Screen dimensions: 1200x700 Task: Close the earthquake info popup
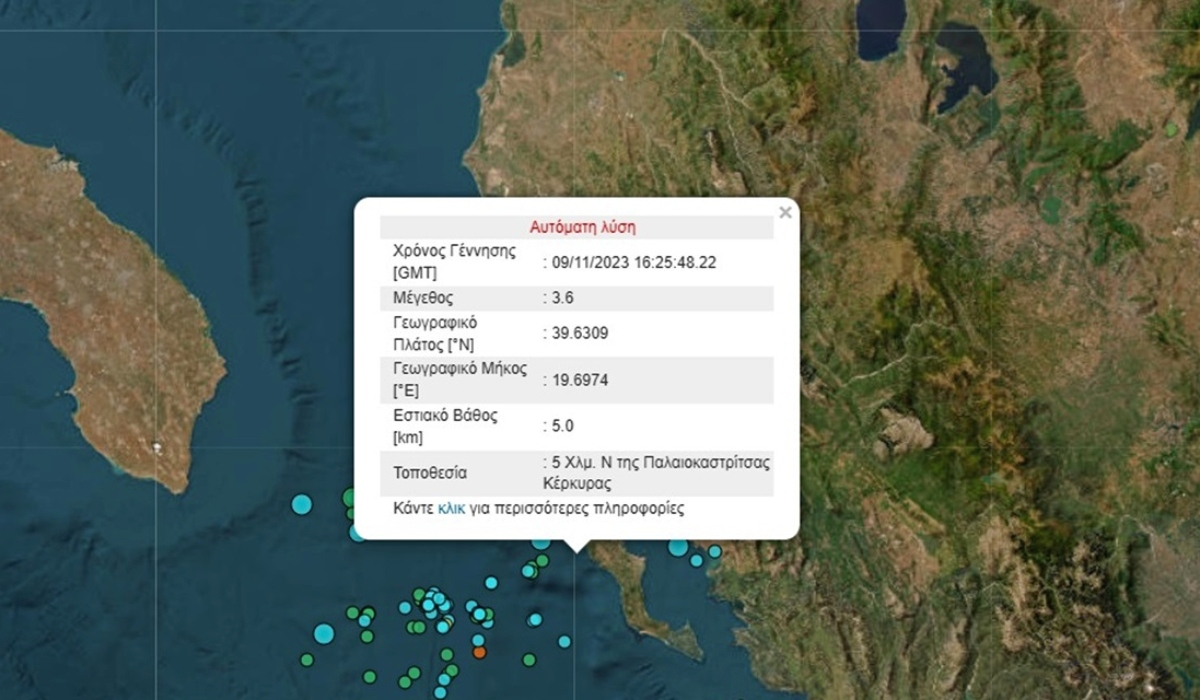point(785,212)
